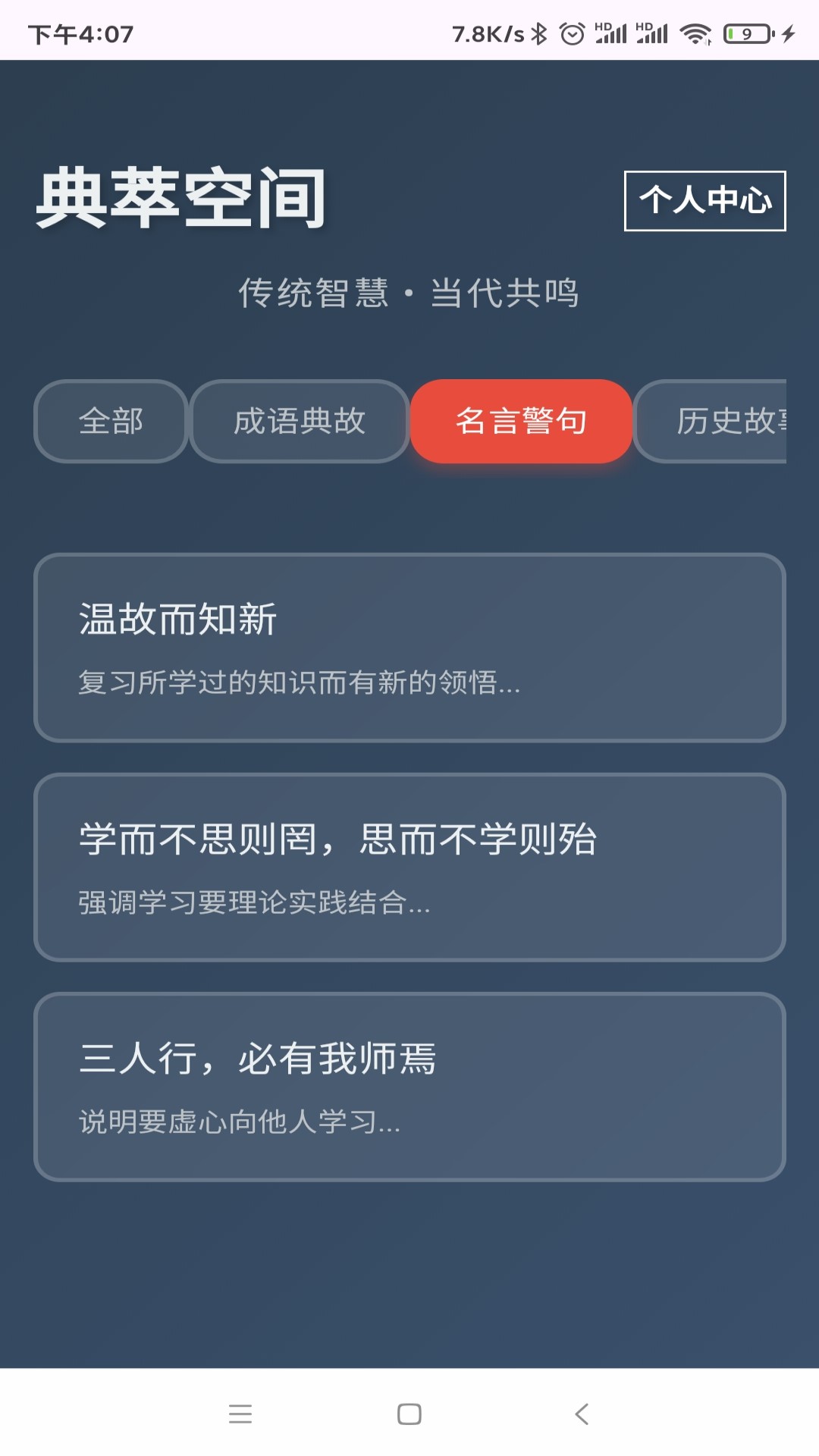Enable the 成语典故 category filter
The height and width of the screenshot is (1456, 819).
coord(299,422)
